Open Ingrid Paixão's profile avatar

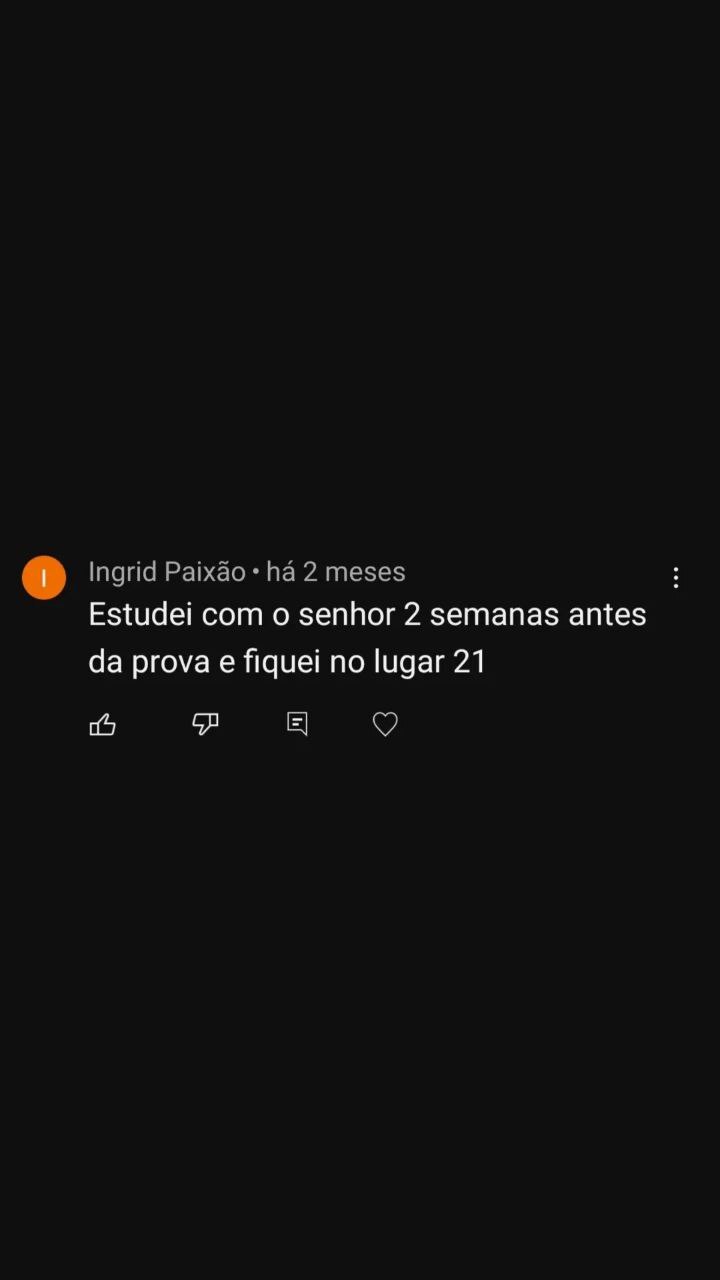[44, 578]
